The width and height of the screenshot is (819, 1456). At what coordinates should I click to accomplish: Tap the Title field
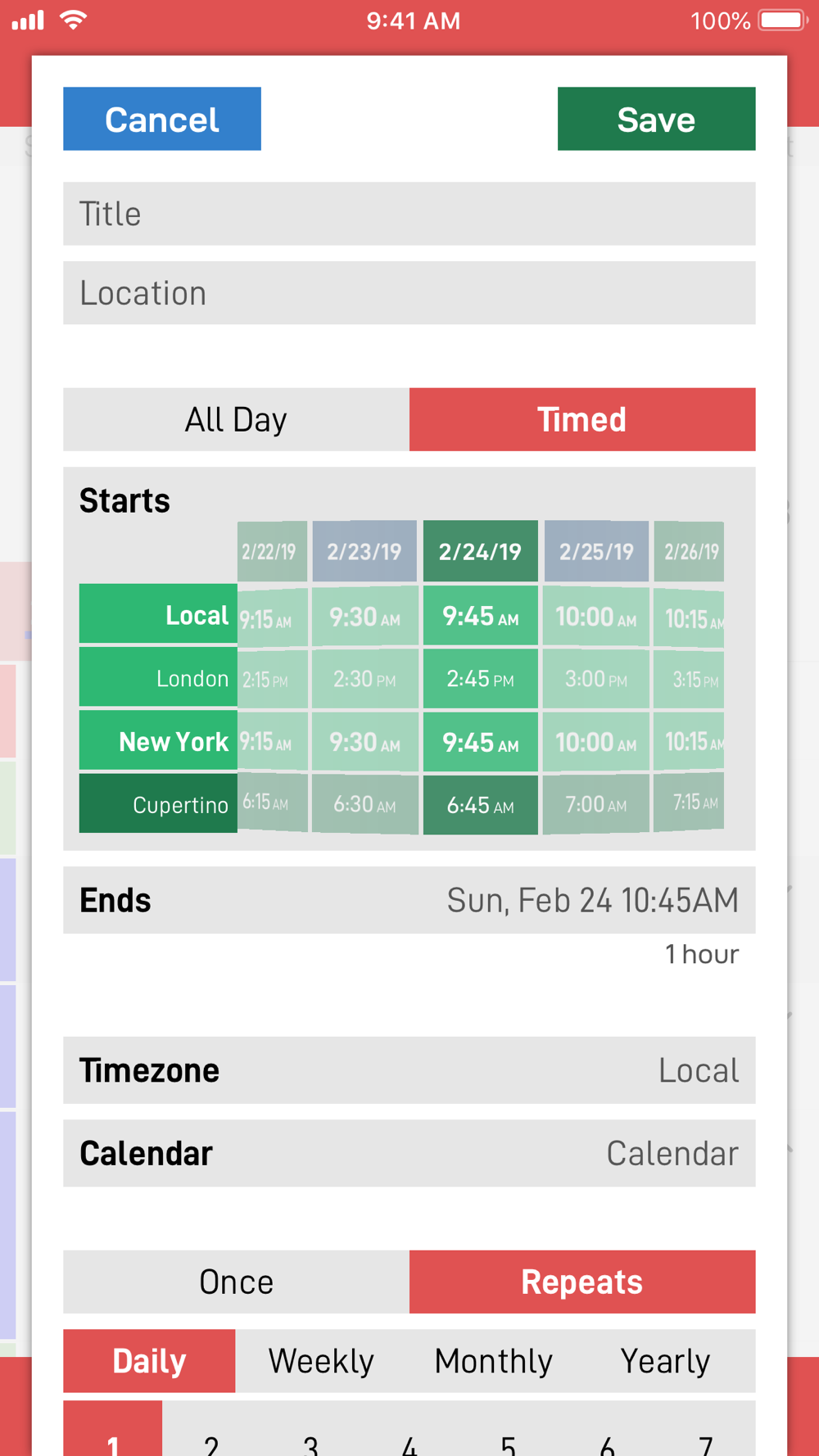coord(409,214)
